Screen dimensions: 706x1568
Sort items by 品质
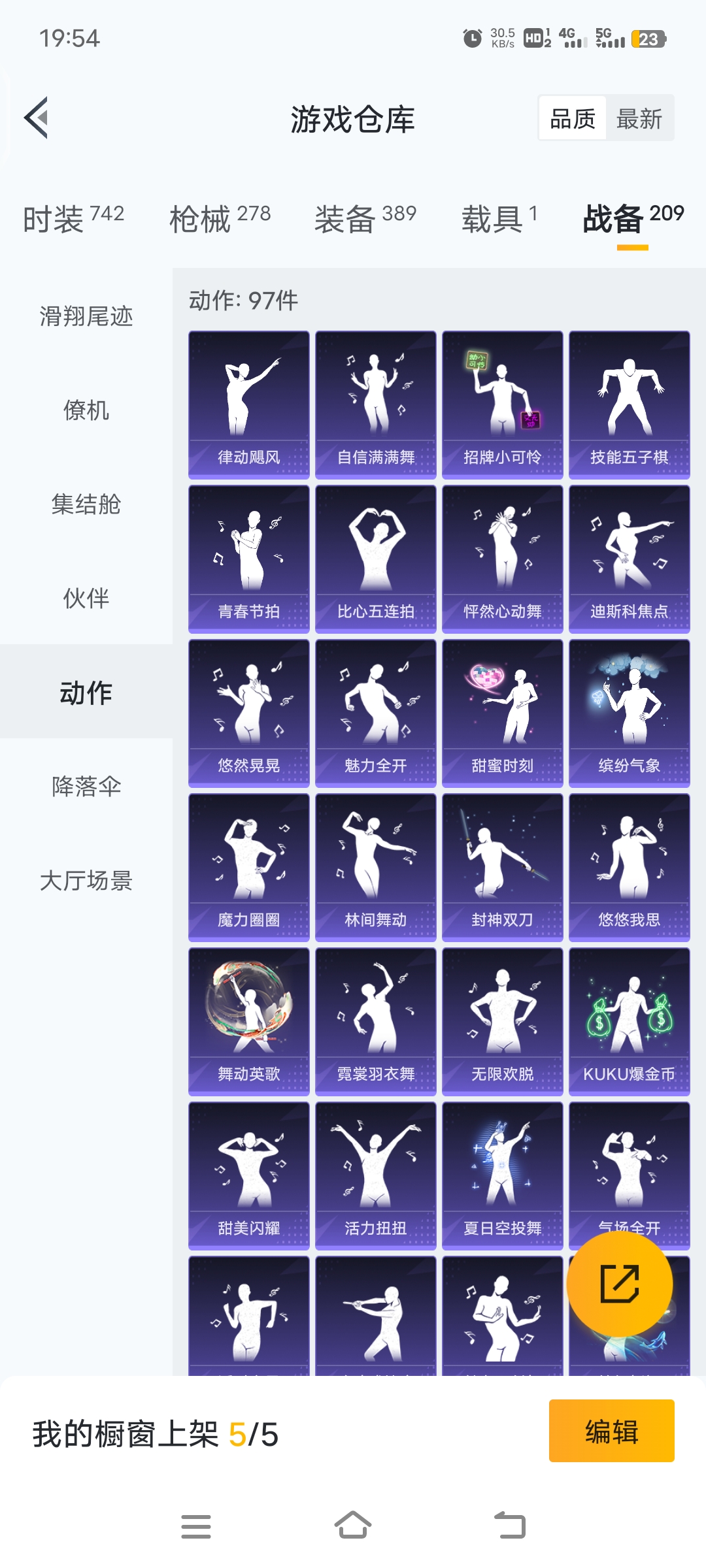click(573, 119)
